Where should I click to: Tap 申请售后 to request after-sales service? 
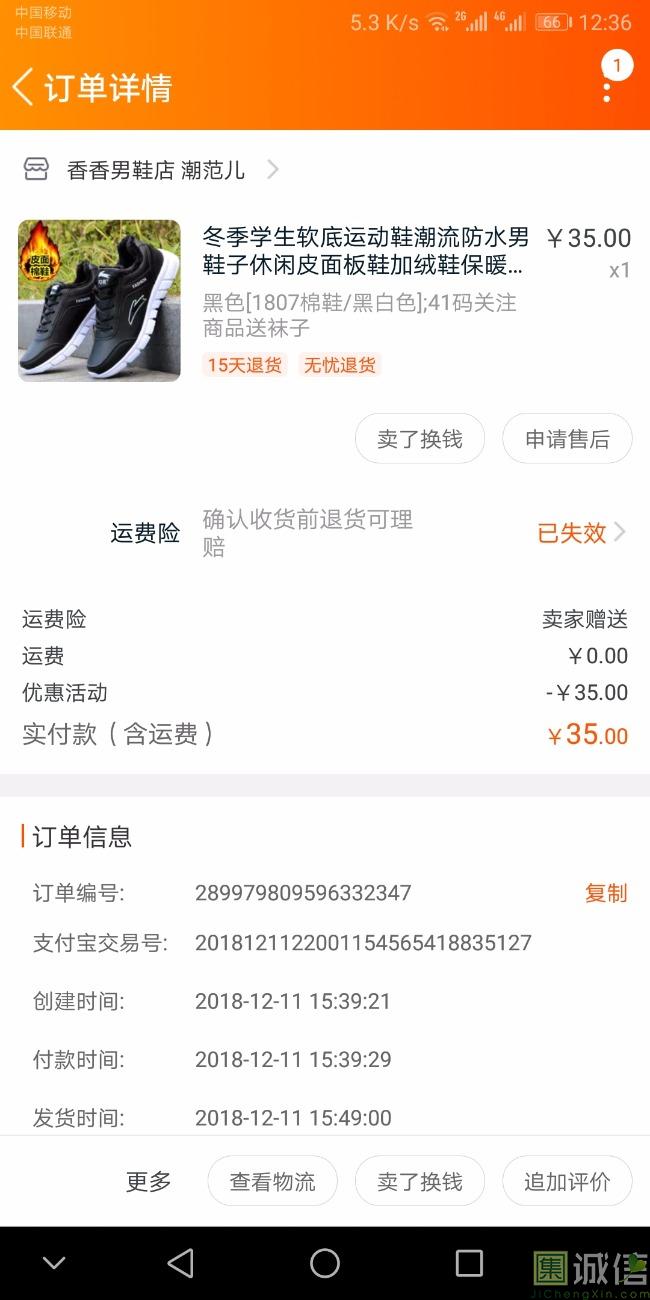tap(567, 439)
